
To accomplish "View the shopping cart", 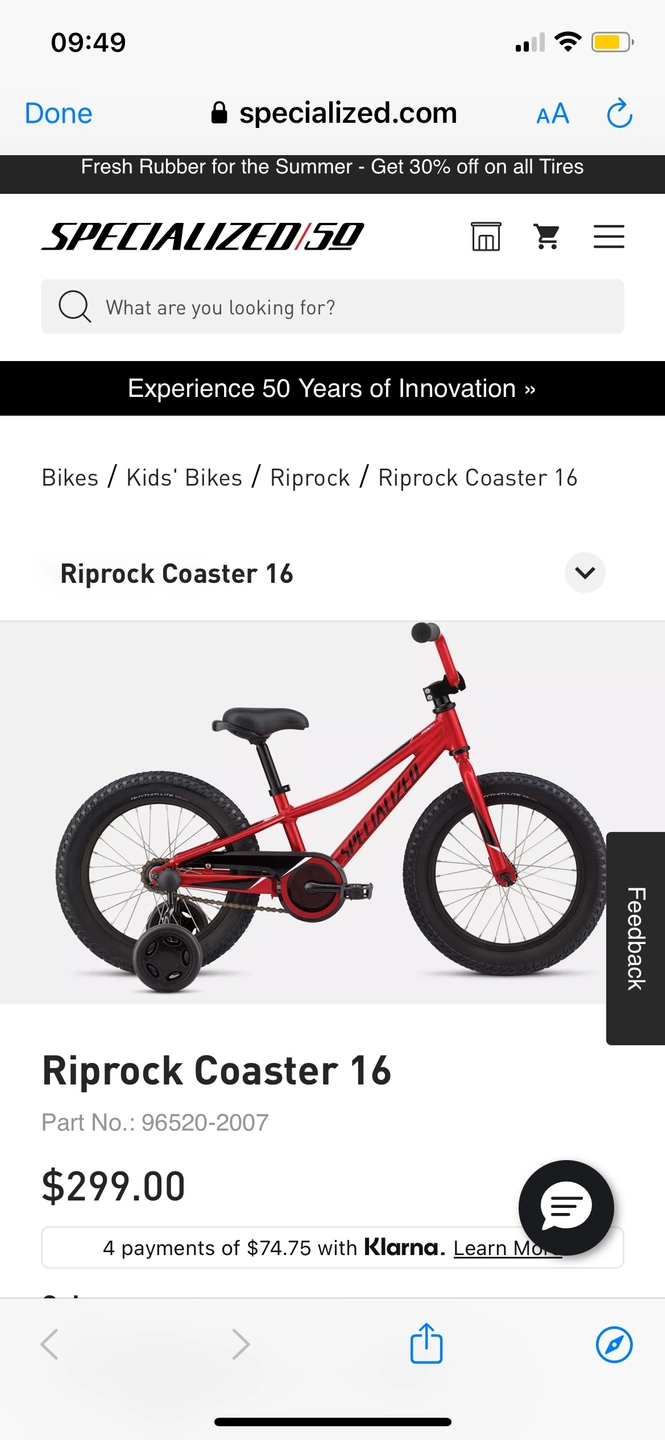I will coord(546,237).
